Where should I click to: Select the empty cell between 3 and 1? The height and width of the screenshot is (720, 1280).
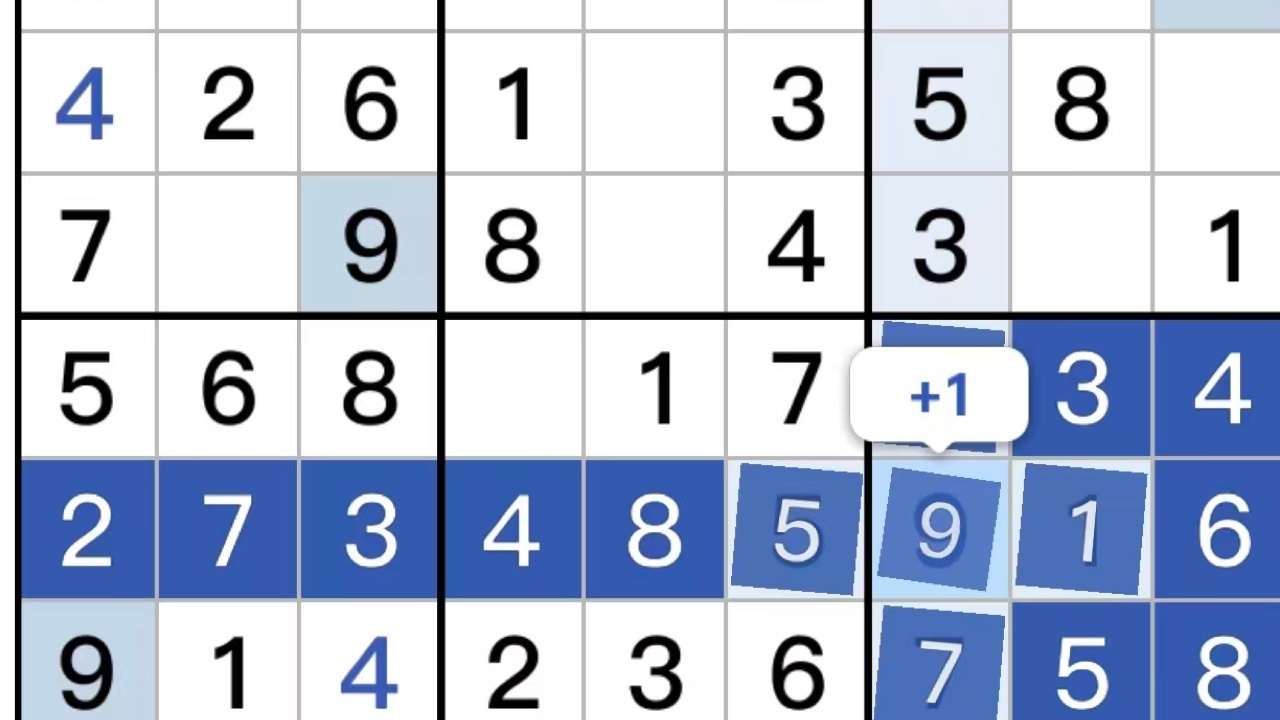click(x=1082, y=245)
